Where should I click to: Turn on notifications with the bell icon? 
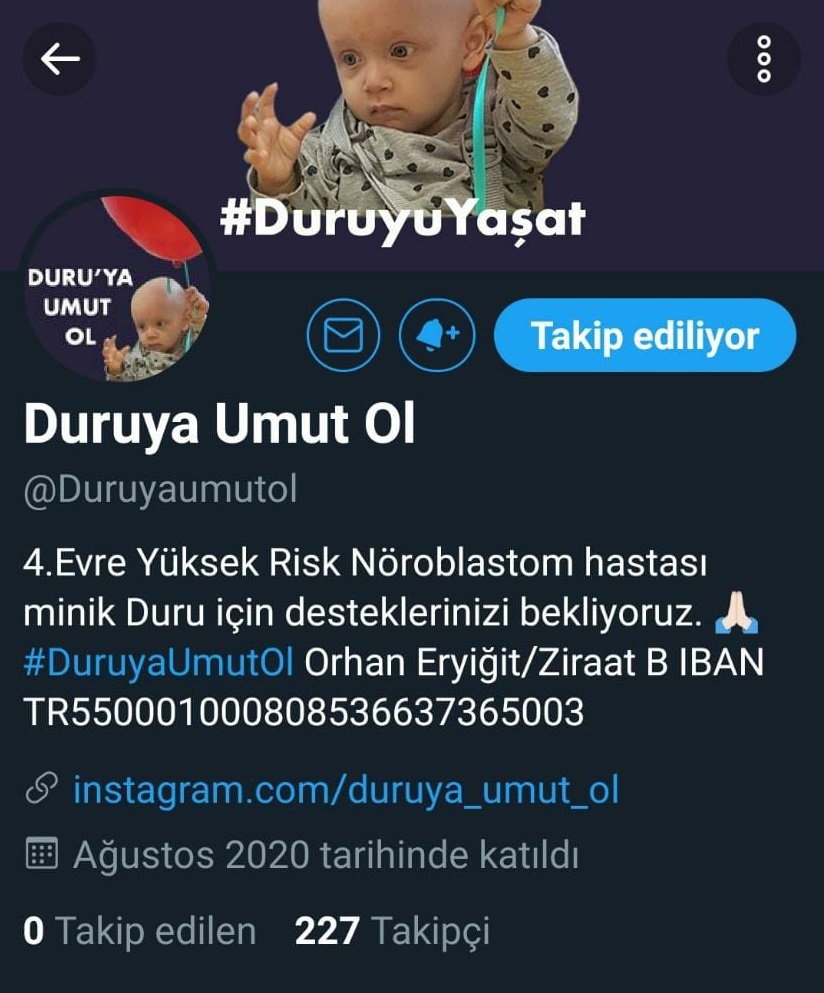coord(436,336)
